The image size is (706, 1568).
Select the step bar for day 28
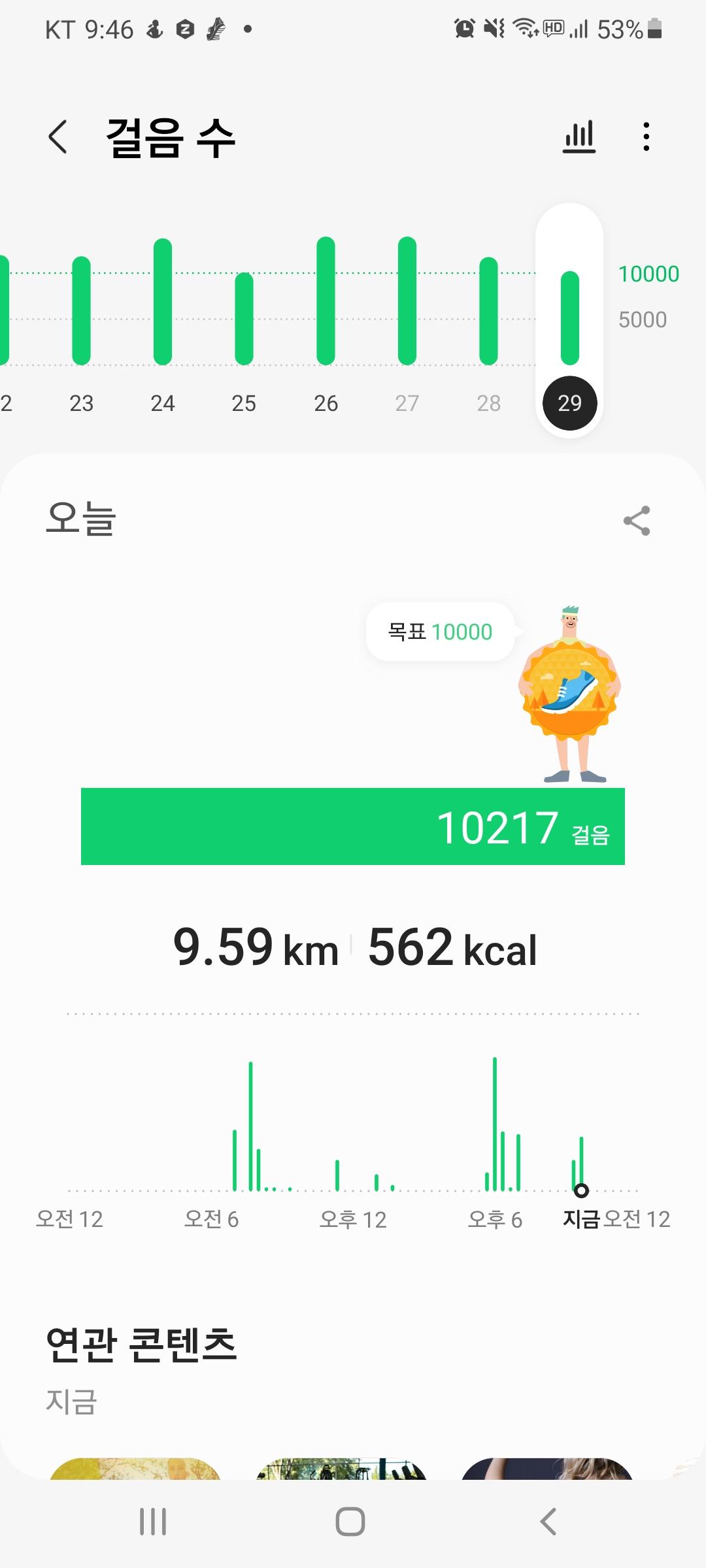pyautogui.click(x=488, y=311)
